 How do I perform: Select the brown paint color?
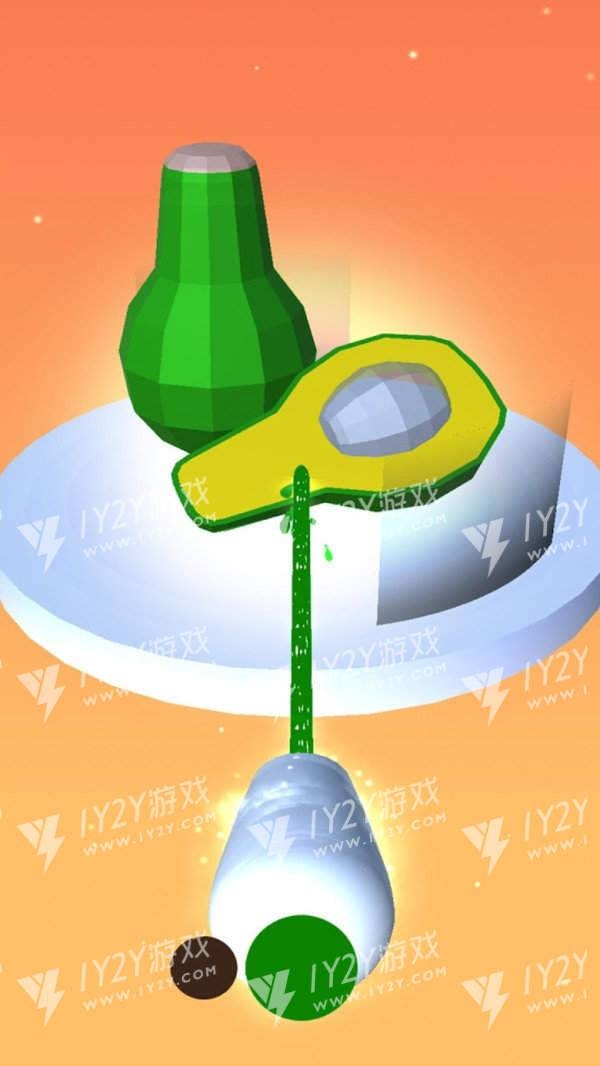point(203,966)
